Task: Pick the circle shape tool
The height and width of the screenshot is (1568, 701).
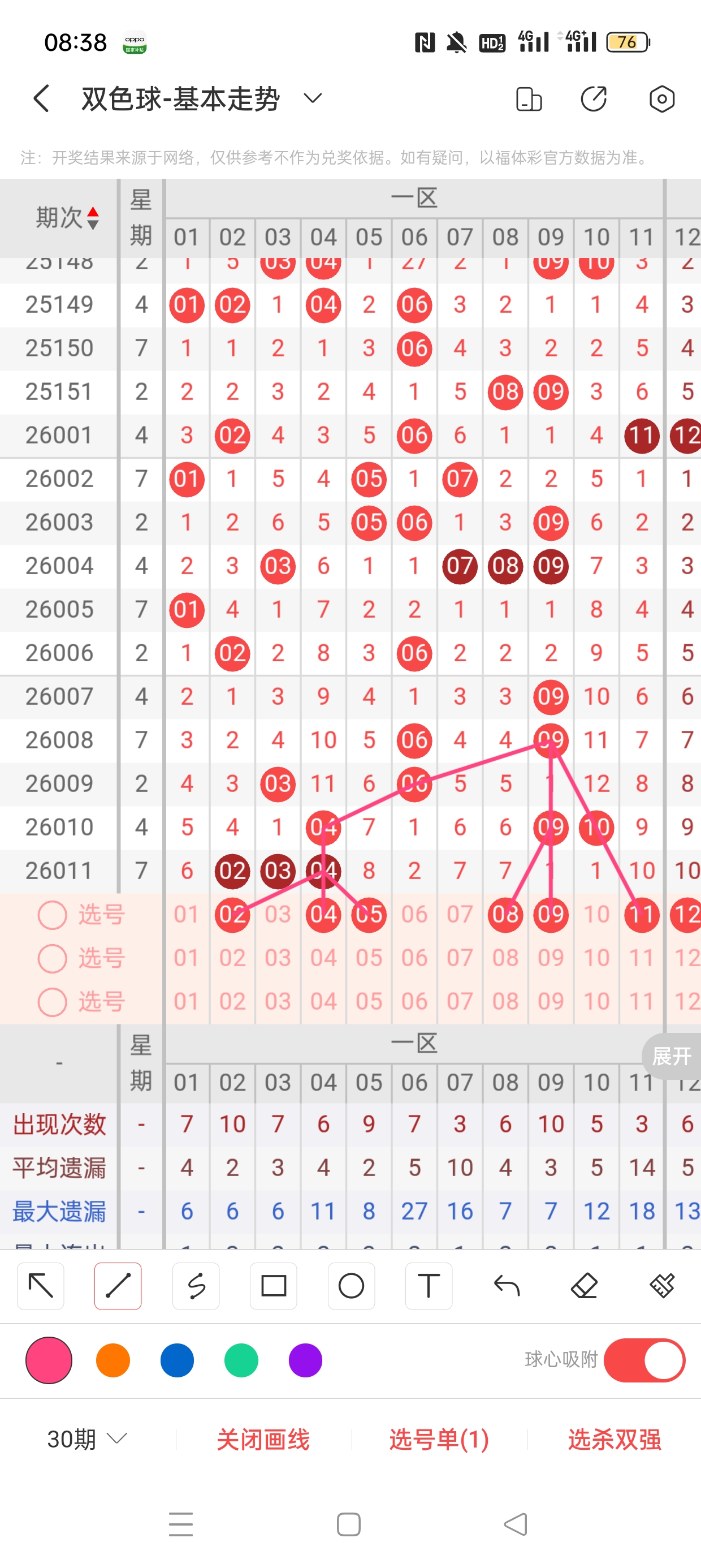Action: [x=351, y=1286]
